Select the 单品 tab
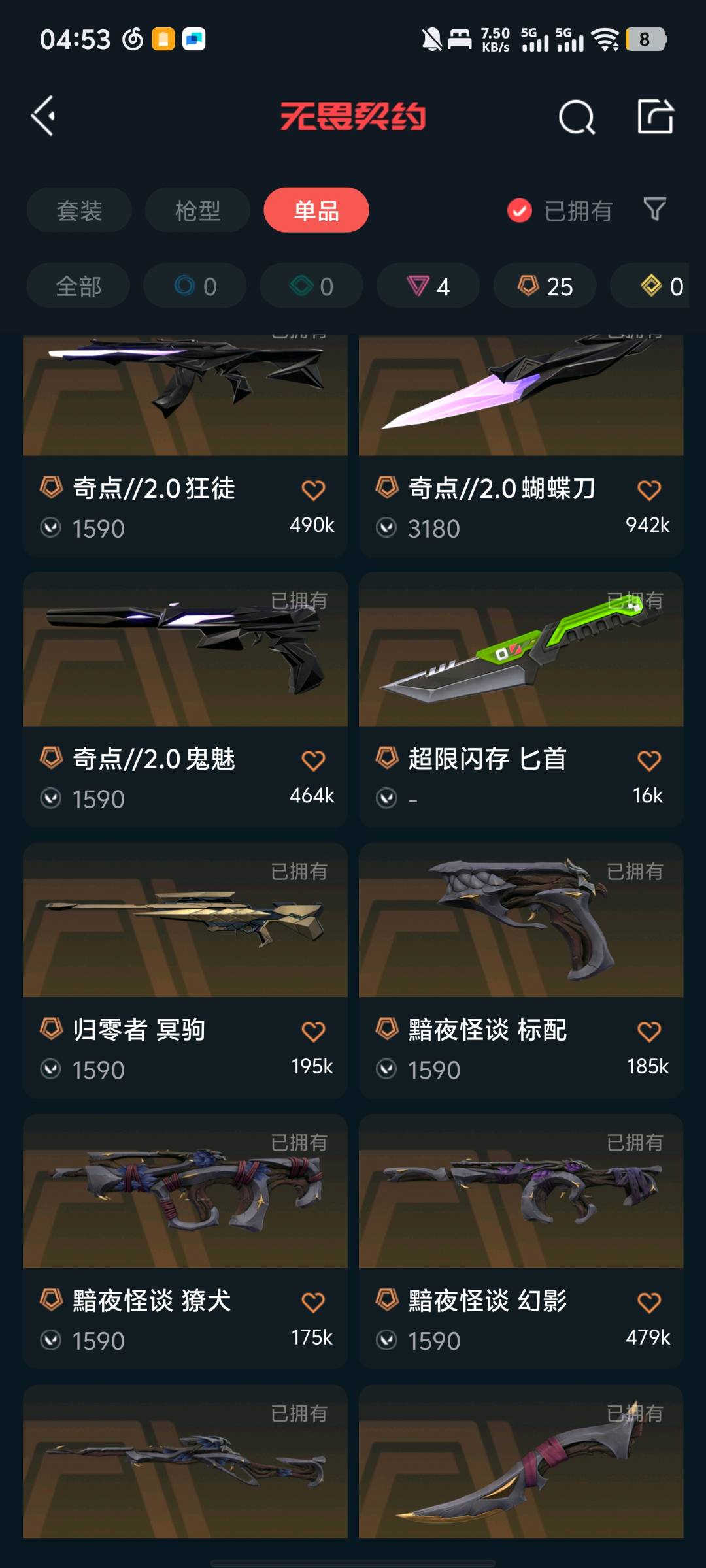Image resolution: width=706 pixels, height=1568 pixels. point(316,210)
